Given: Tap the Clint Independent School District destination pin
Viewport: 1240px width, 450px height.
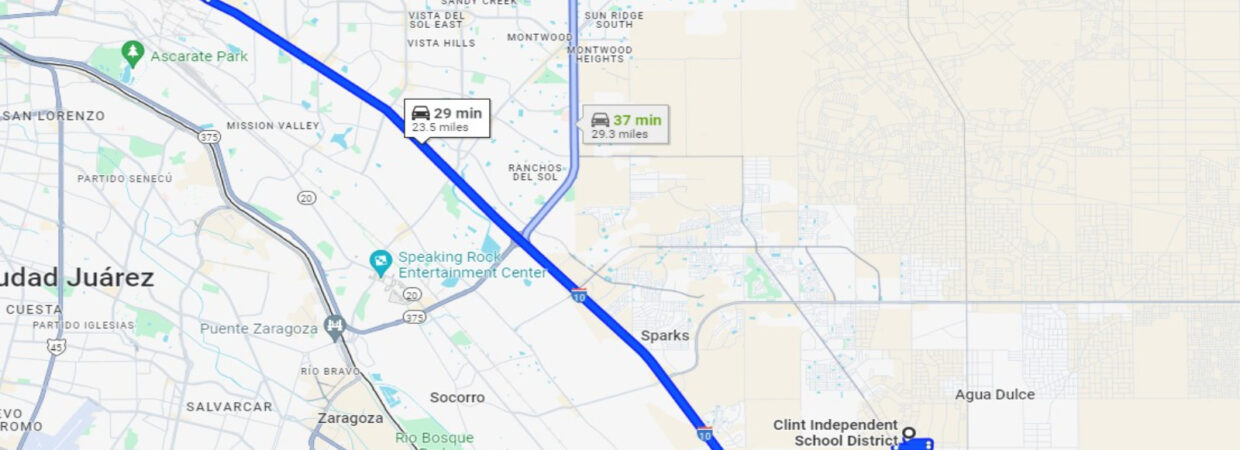Looking at the screenshot, I should (909, 435).
